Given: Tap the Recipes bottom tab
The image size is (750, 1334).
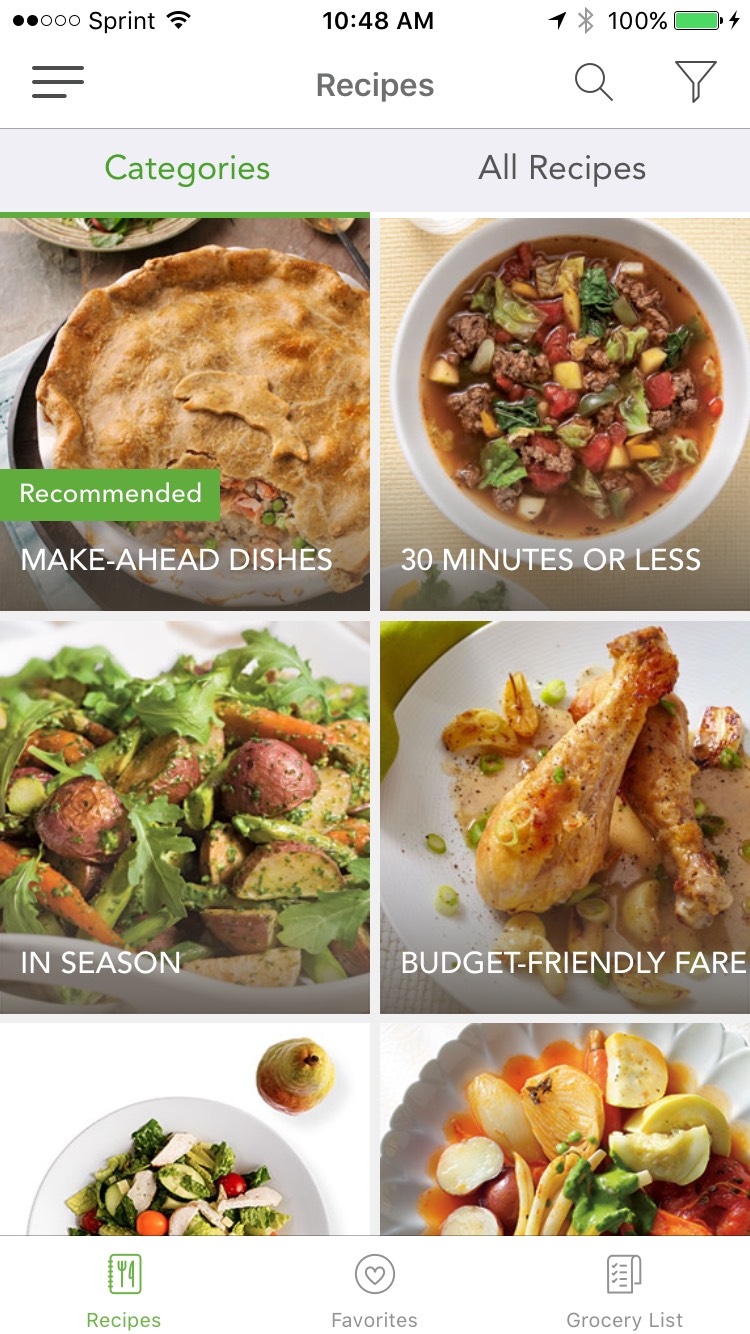Looking at the screenshot, I should click(x=124, y=1291).
